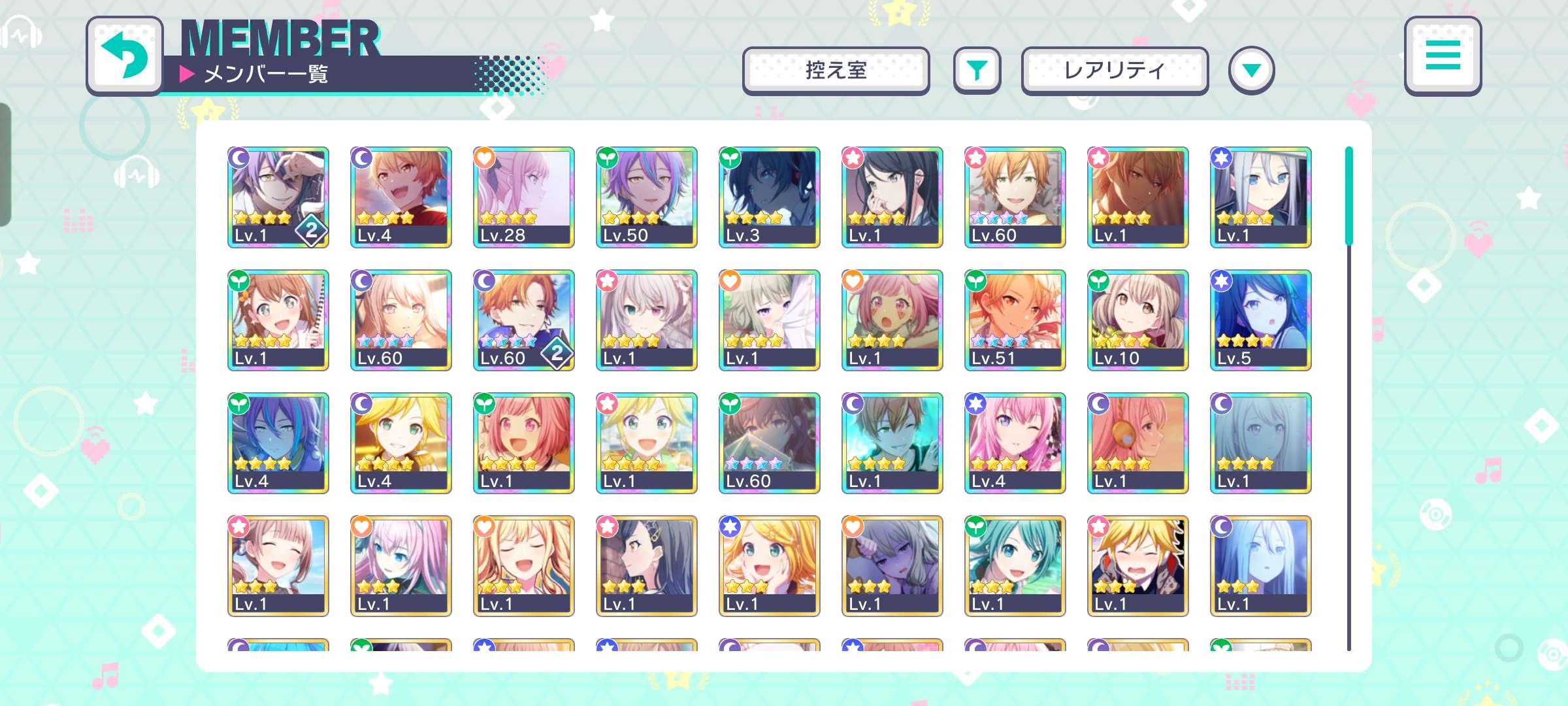Screen dimensions: 1568x706
Task: Select the Lv.28 pink-haired member card
Action: pyautogui.click(x=523, y=197)
